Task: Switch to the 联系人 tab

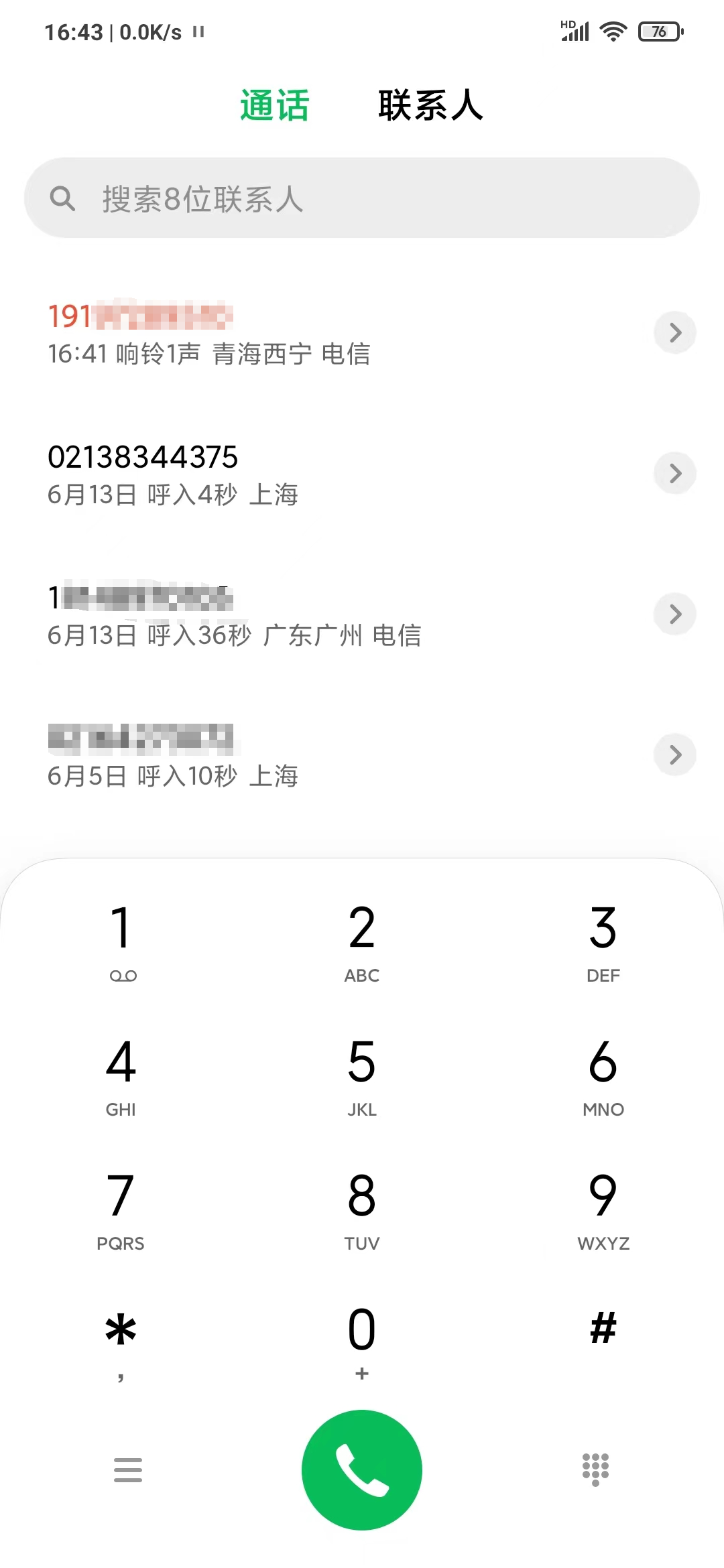Action: [430, 106]
